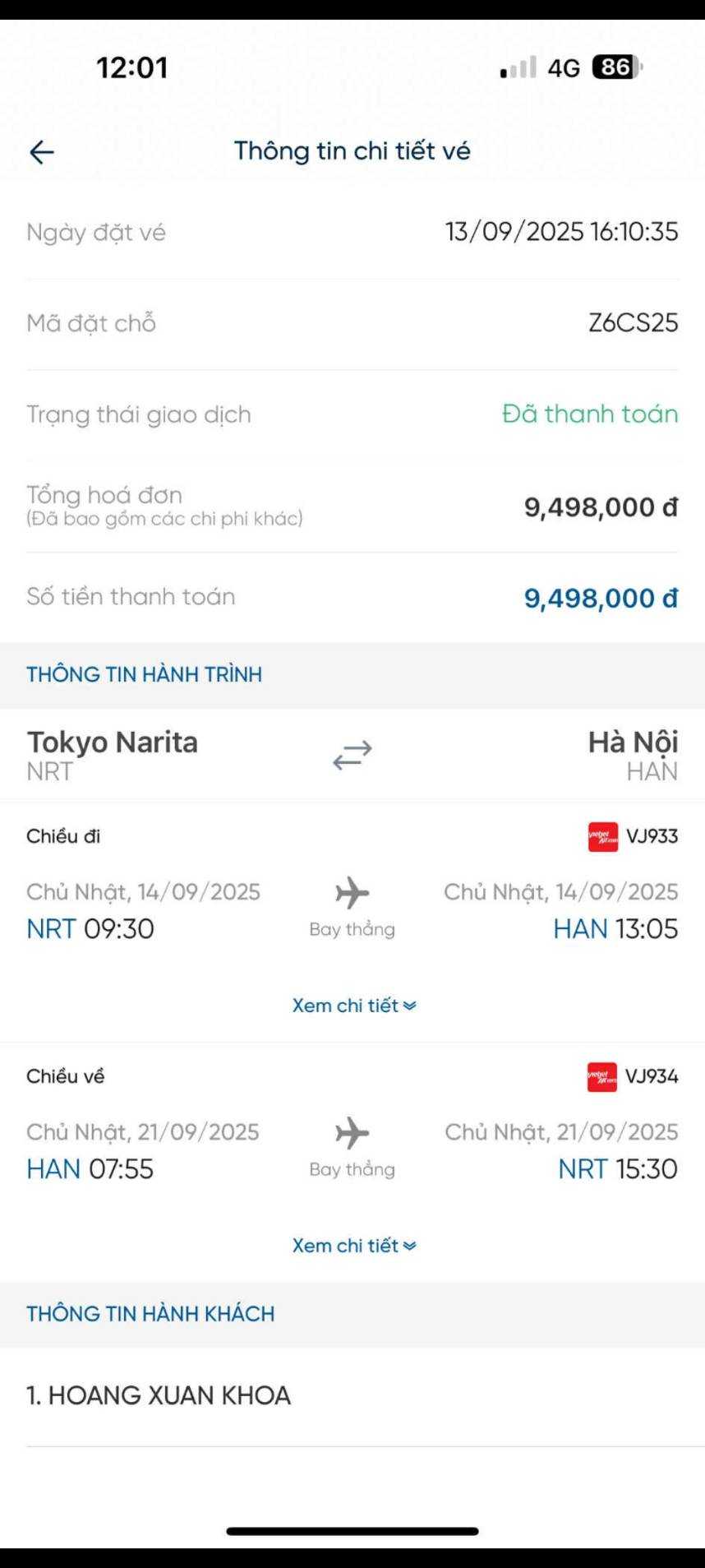Expand "Xem chi tiết" for flight VJ934

tap(353, 1246)
